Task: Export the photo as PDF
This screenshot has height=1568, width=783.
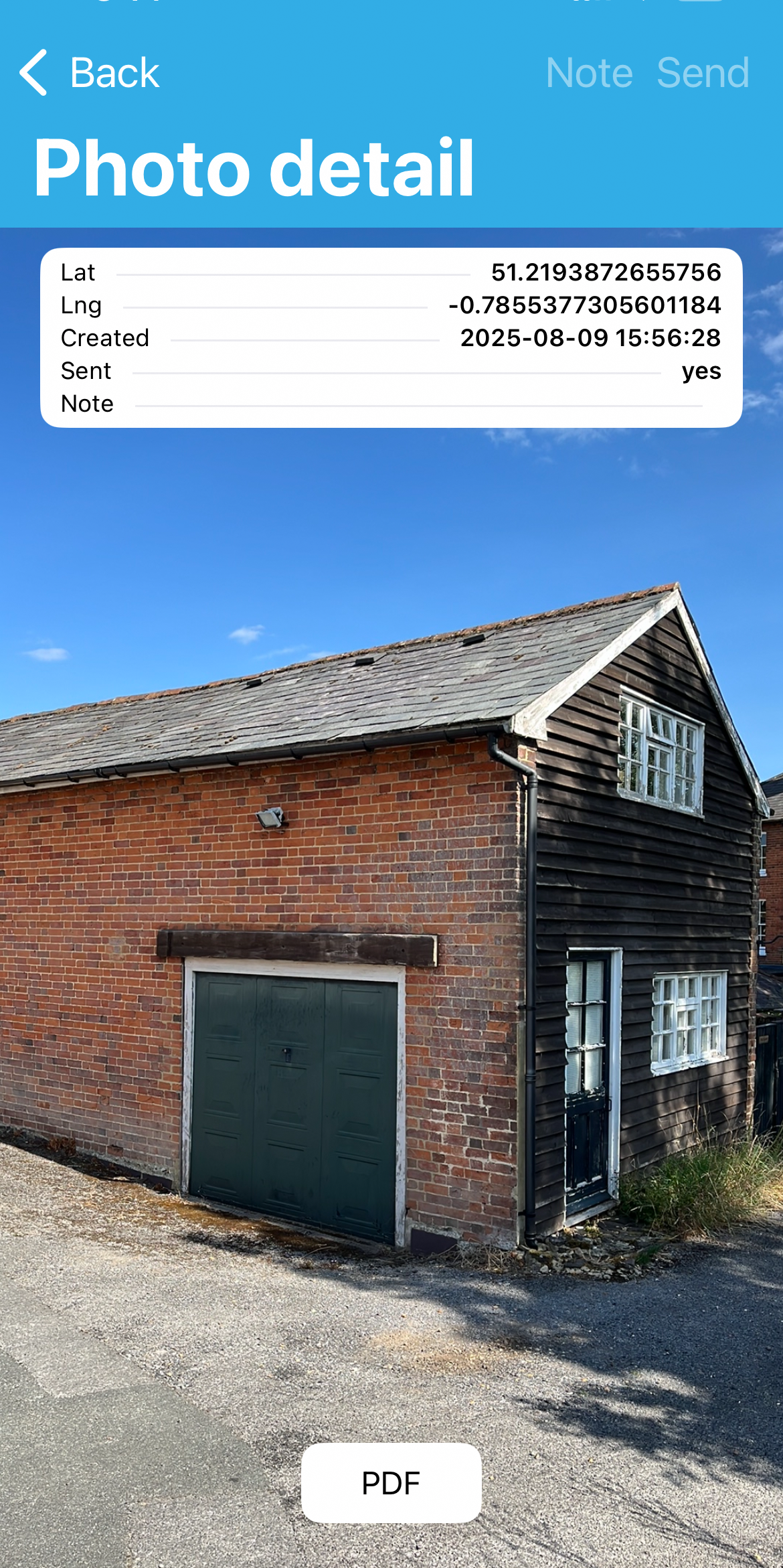Action: coord(391,1483)
